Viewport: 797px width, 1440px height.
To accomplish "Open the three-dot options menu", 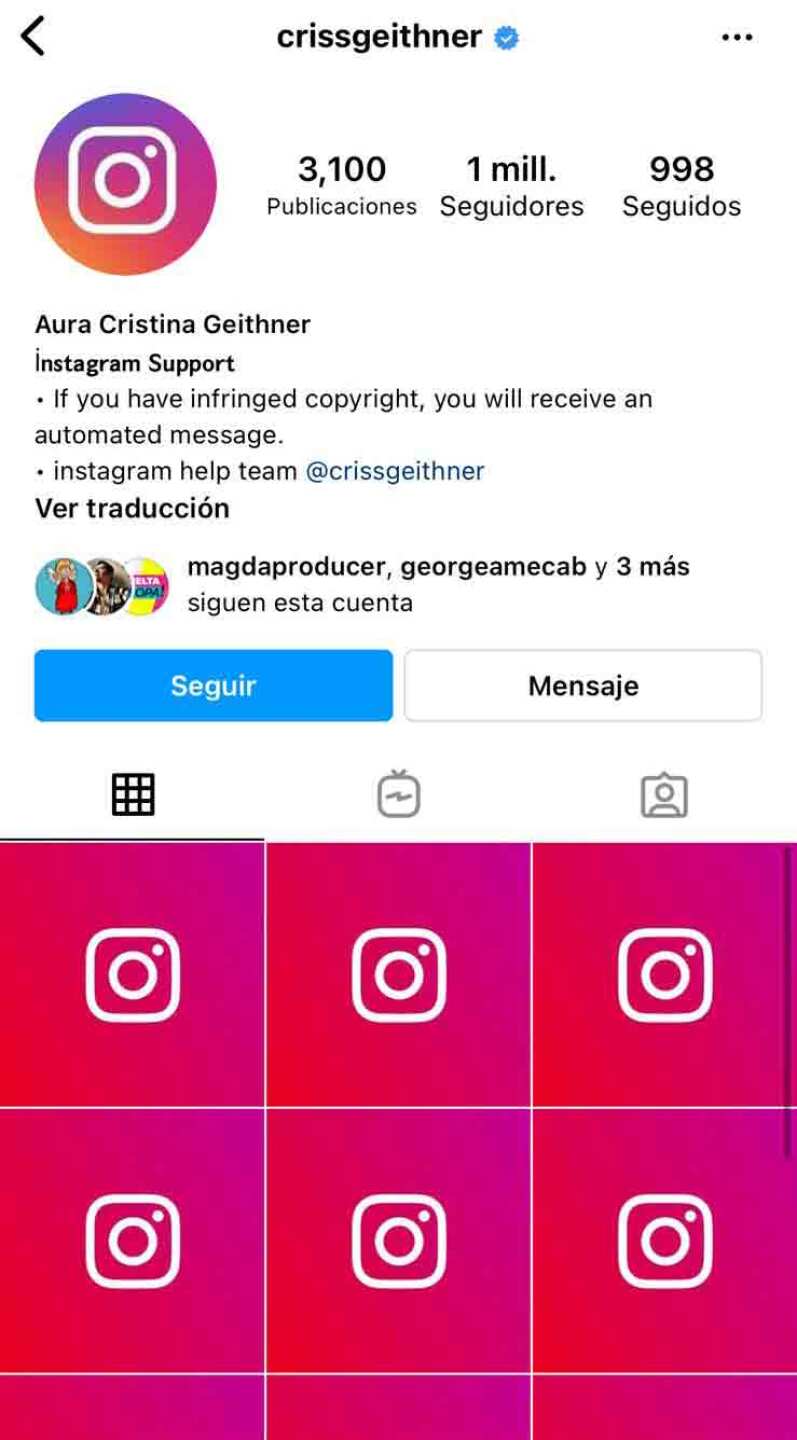I will [x=736, y=38].
